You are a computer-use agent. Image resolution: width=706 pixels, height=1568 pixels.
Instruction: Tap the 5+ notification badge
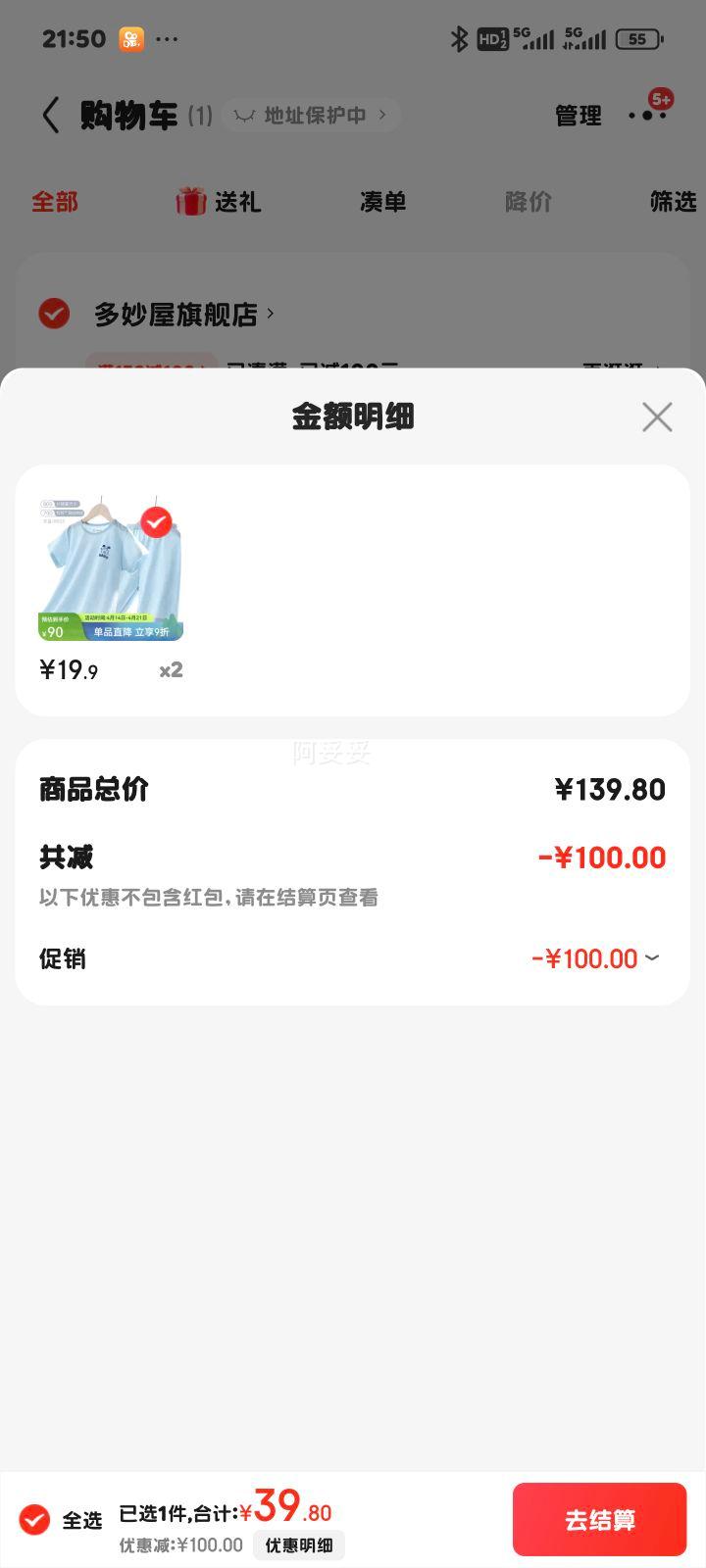658,100
